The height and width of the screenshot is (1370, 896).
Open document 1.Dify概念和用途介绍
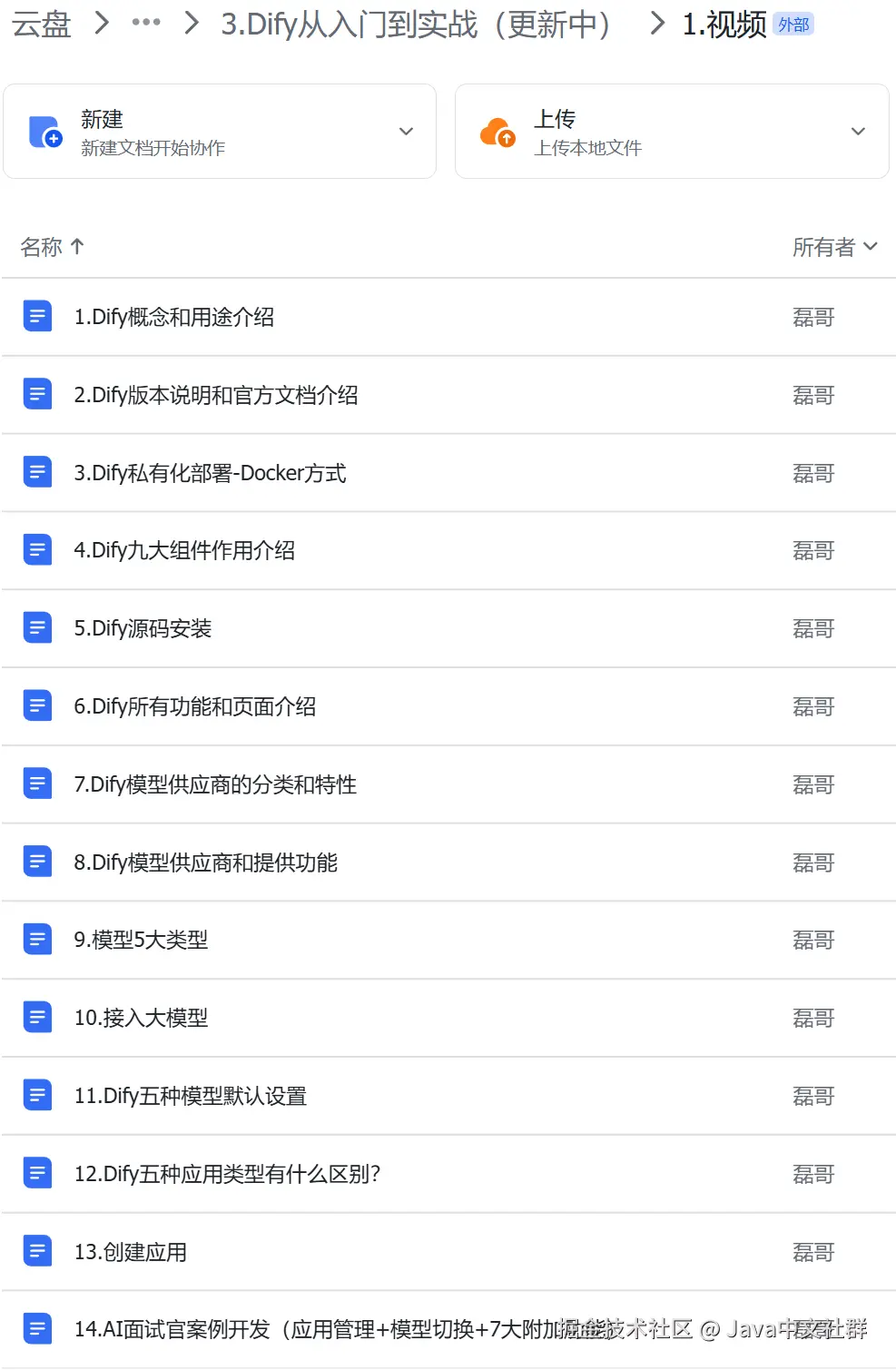[173, 317]
